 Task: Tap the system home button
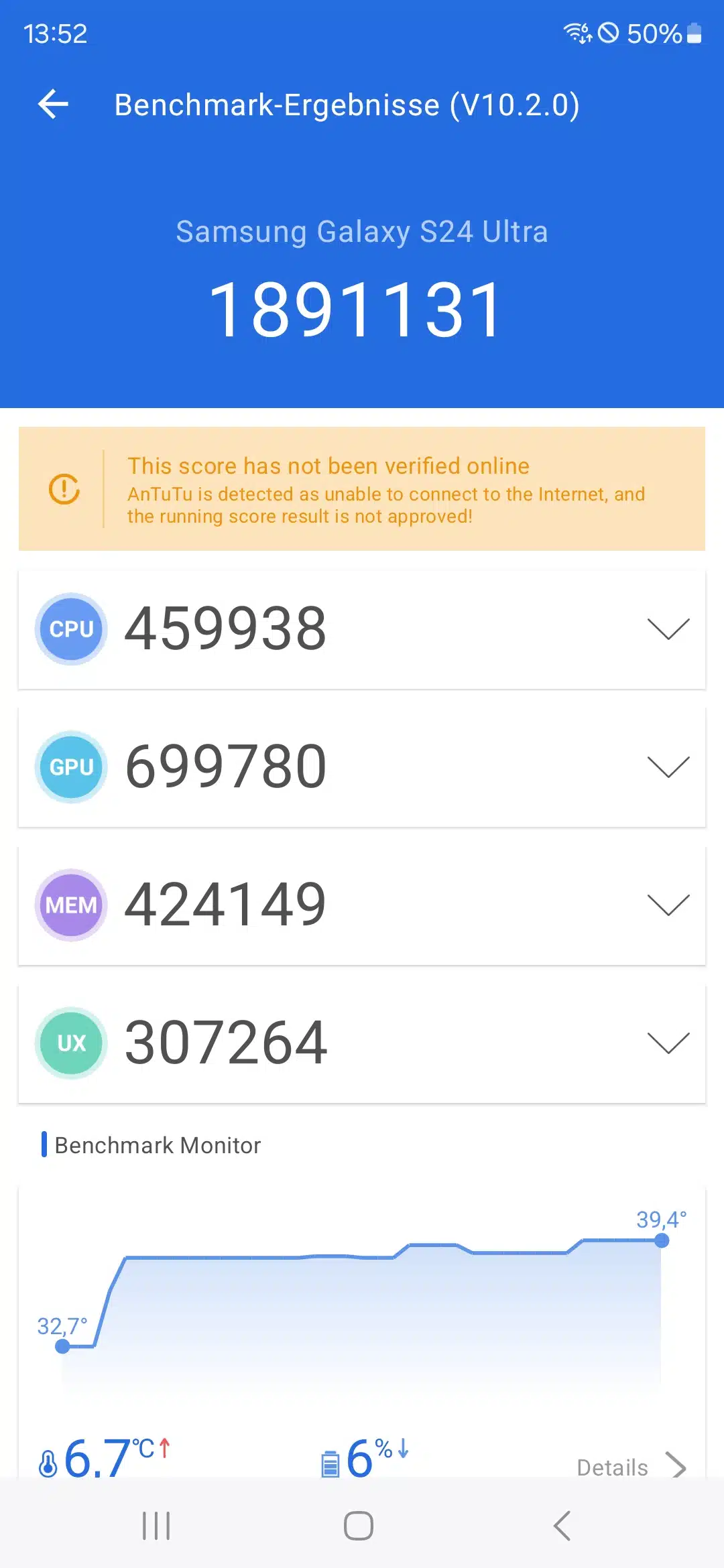coord(359,1526)
